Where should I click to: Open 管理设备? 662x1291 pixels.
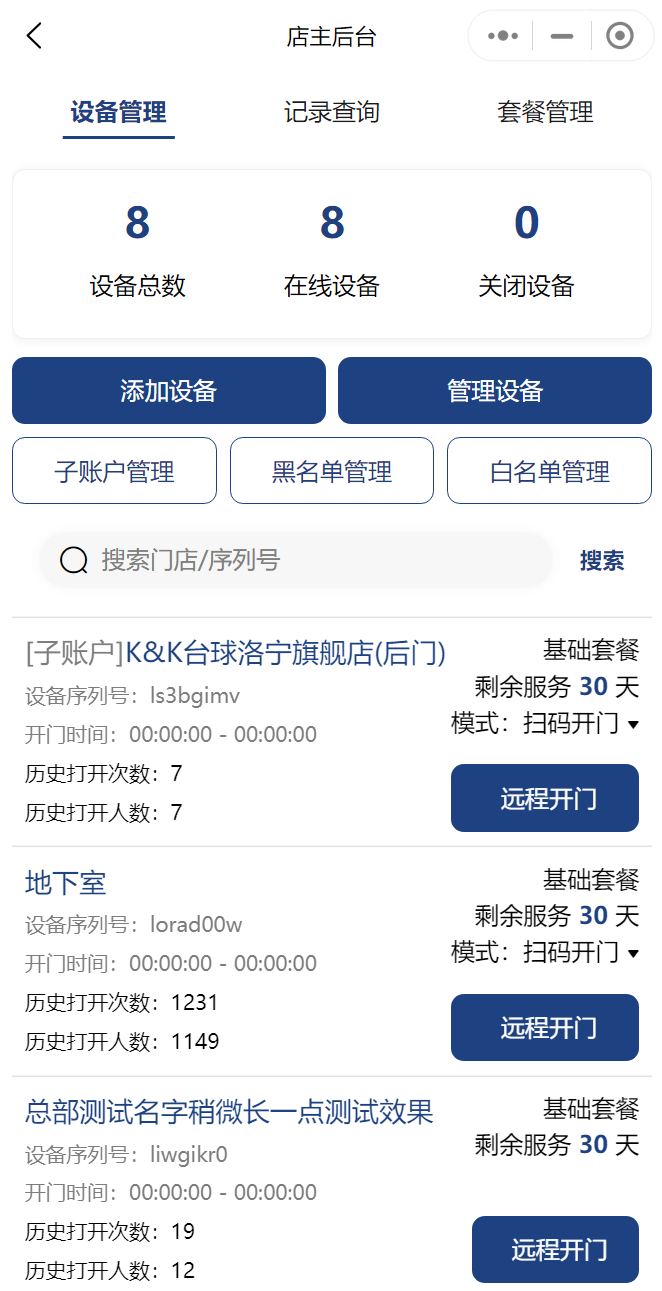(x=494, y=391)
